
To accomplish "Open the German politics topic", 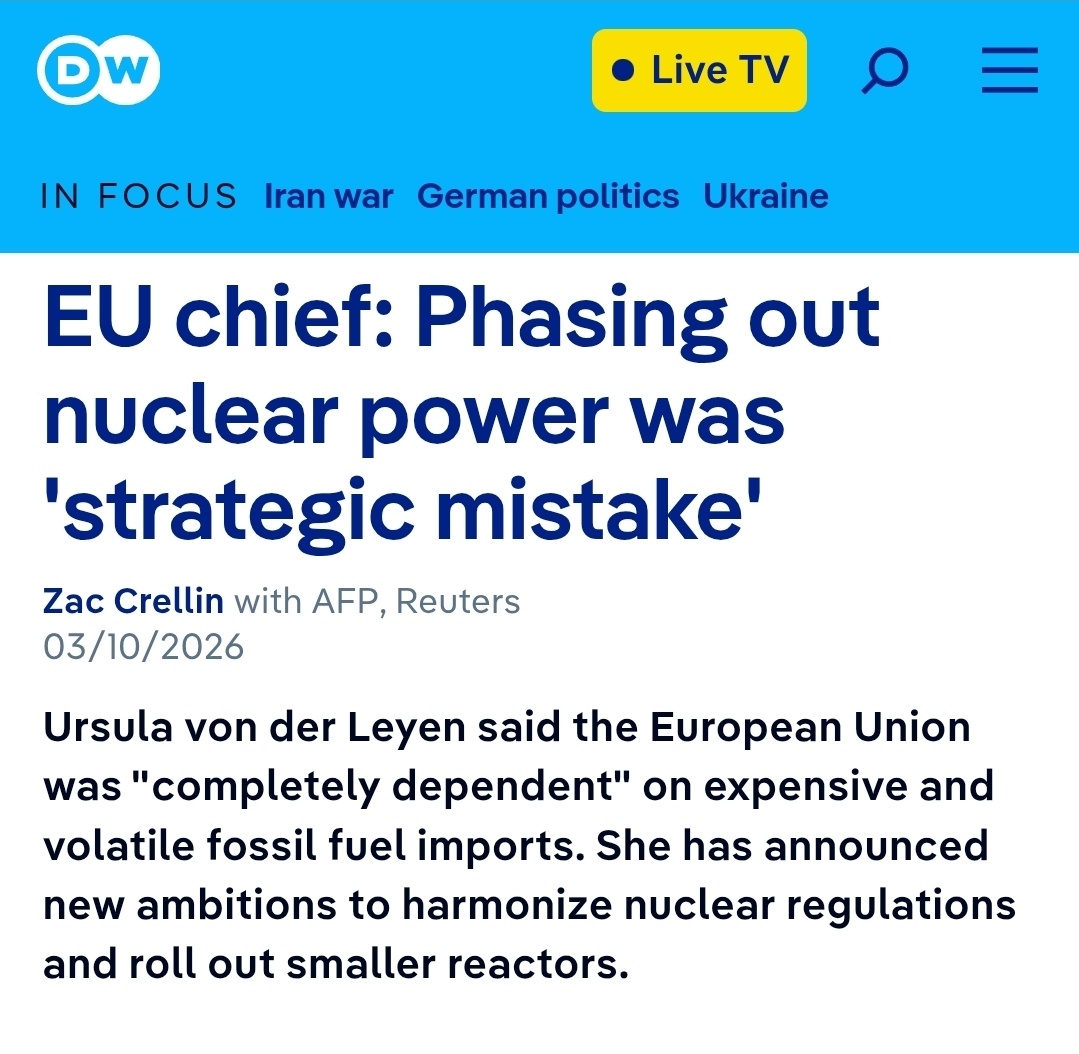I will 548,195.
